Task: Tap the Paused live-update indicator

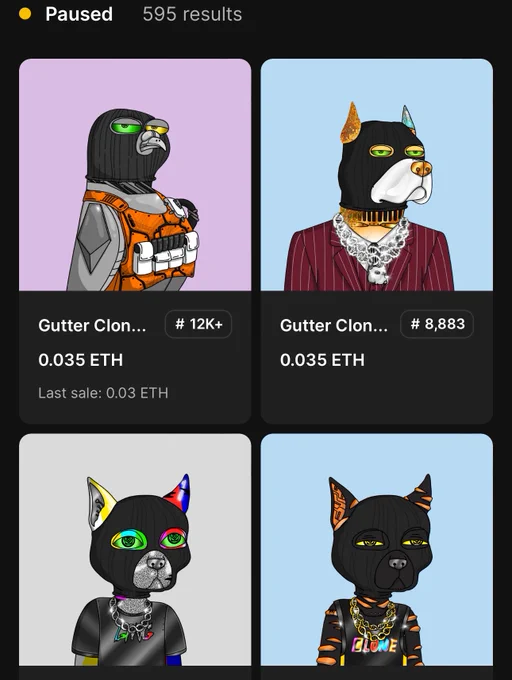Action: tap(66, 14)
